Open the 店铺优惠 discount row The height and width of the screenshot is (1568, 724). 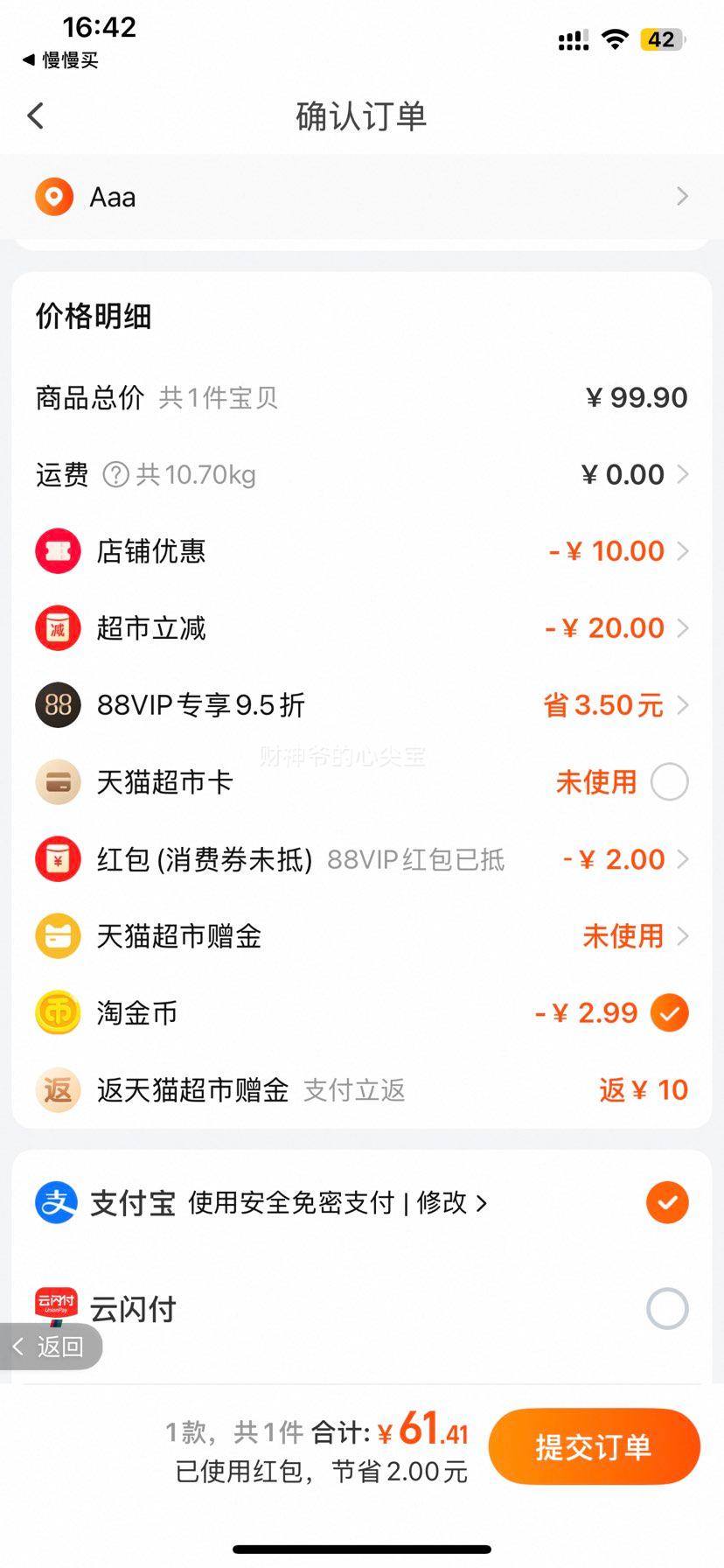[362, 551]
